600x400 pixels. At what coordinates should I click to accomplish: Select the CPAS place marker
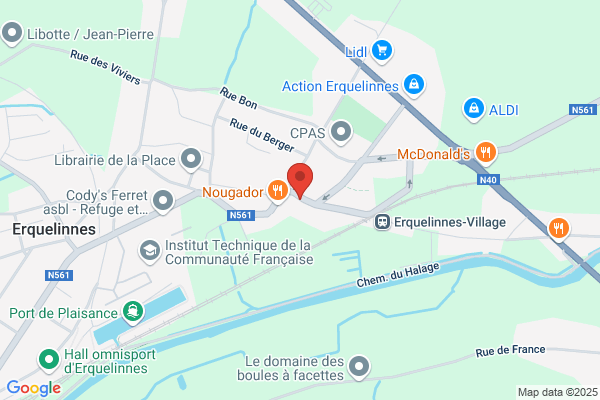341,133
